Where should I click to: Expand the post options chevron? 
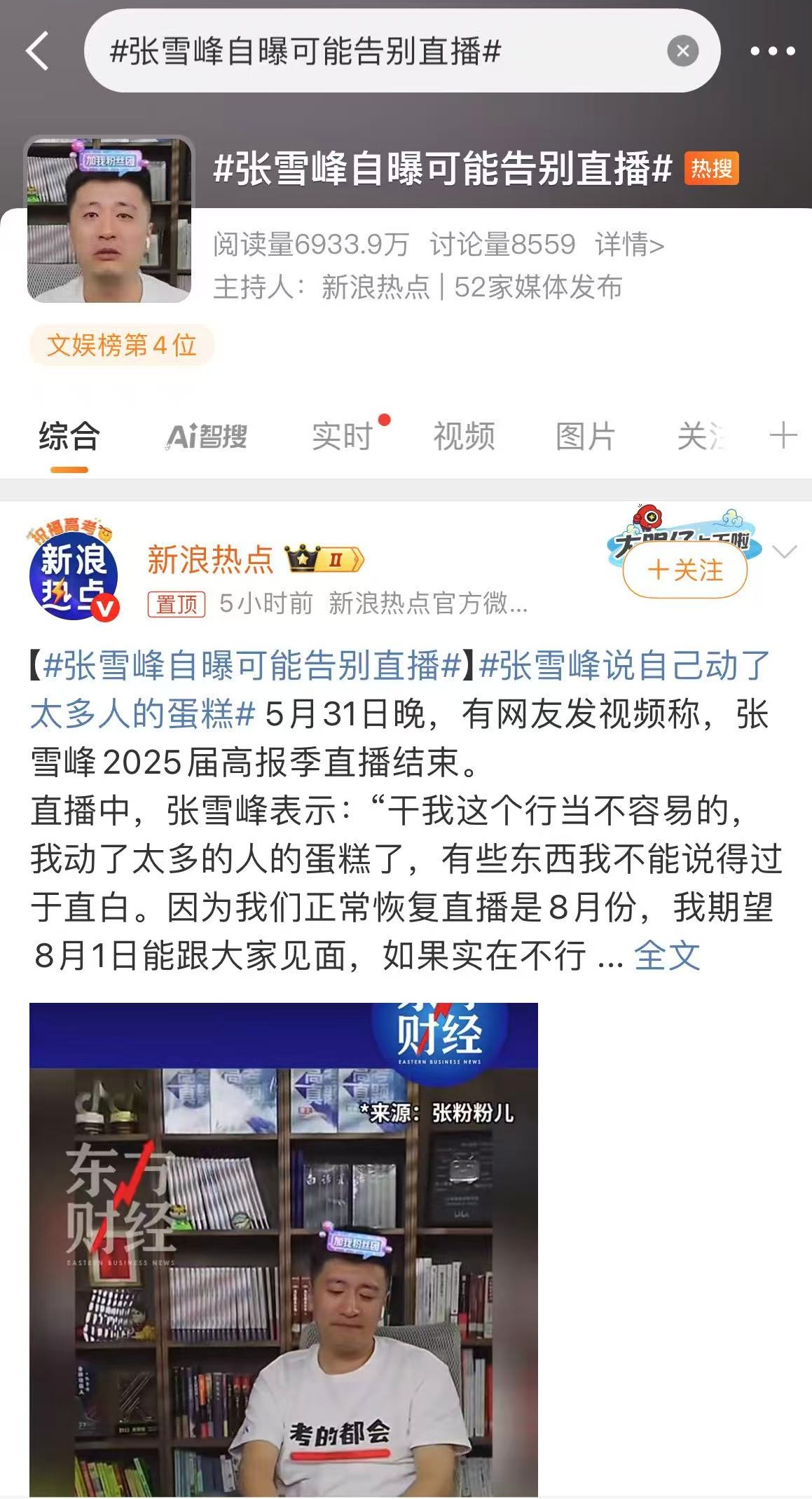[x=784, y=552]
